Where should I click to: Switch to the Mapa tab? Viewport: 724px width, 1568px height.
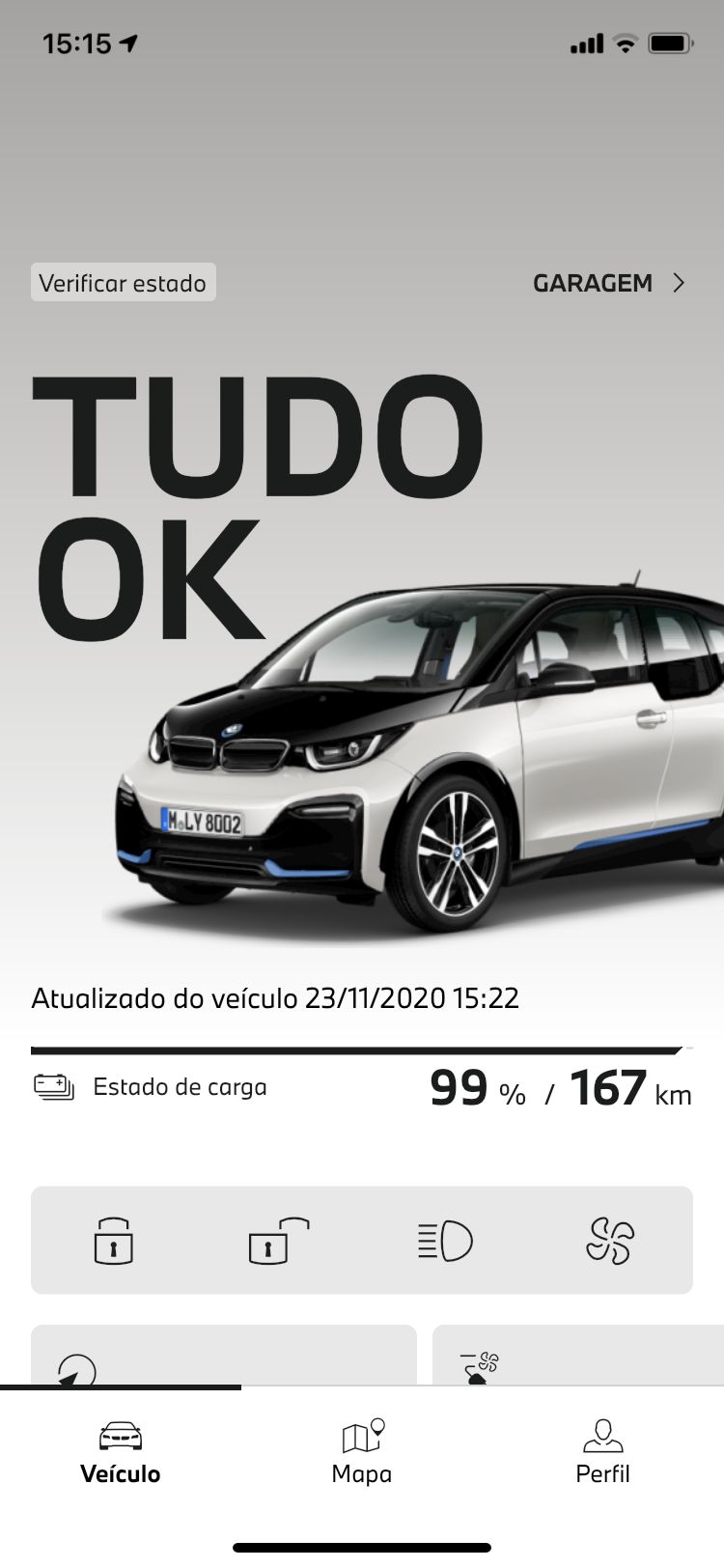pos(362,1452)
